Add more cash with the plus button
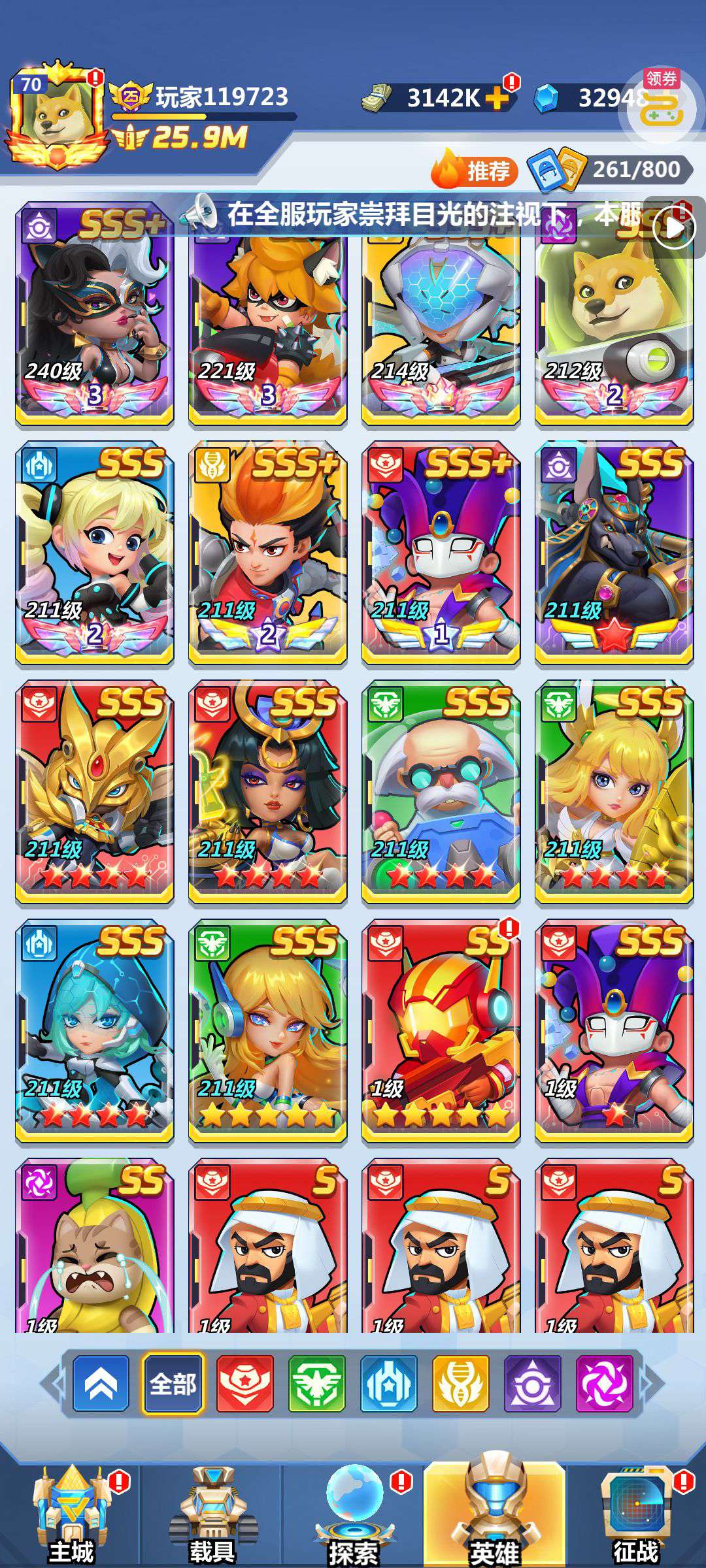Viewport: 706px width, 1568px height. pyautogui.click(x=497, y=98)
